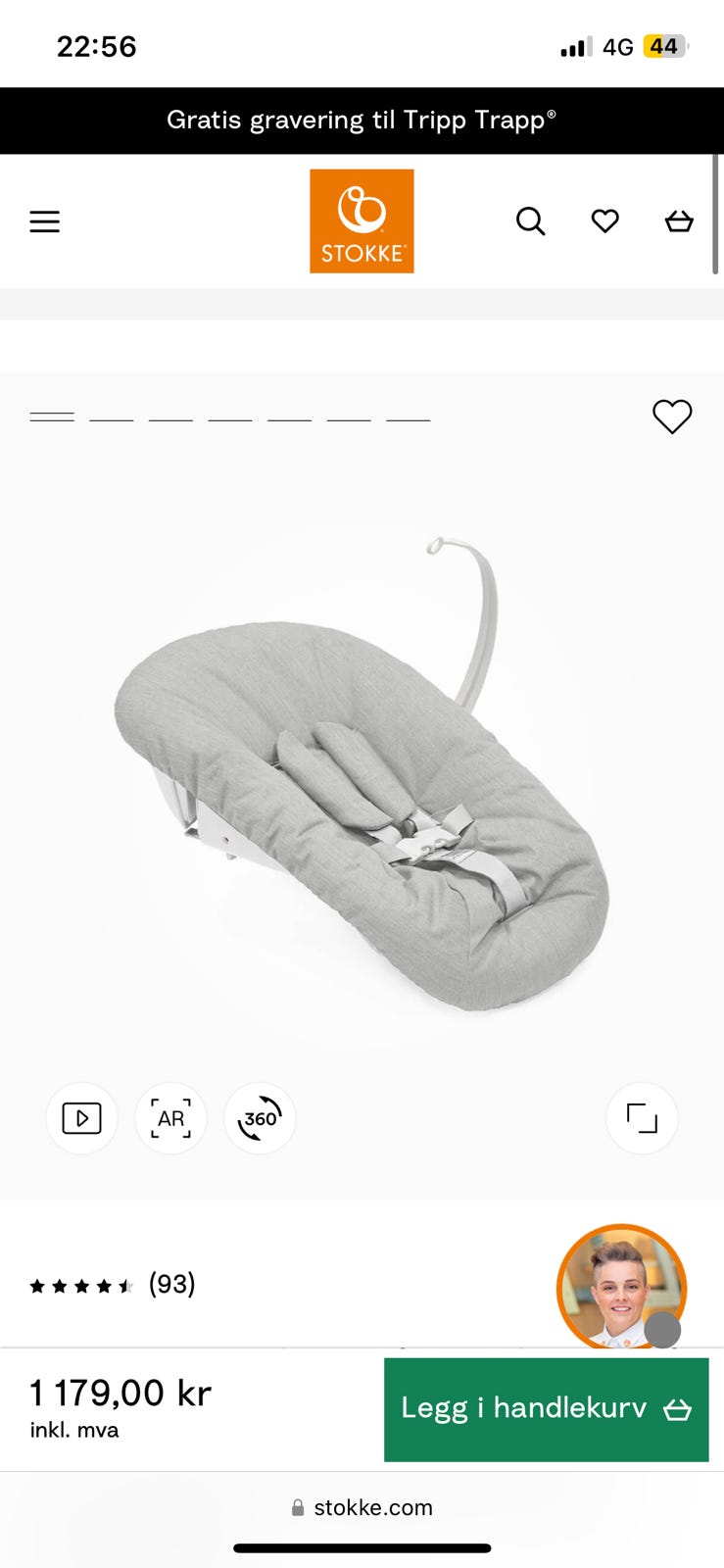This screenshot has height=1568, width=724.
Task: Tap Legg i handlekurv button
Action: tap(546, 1409)
